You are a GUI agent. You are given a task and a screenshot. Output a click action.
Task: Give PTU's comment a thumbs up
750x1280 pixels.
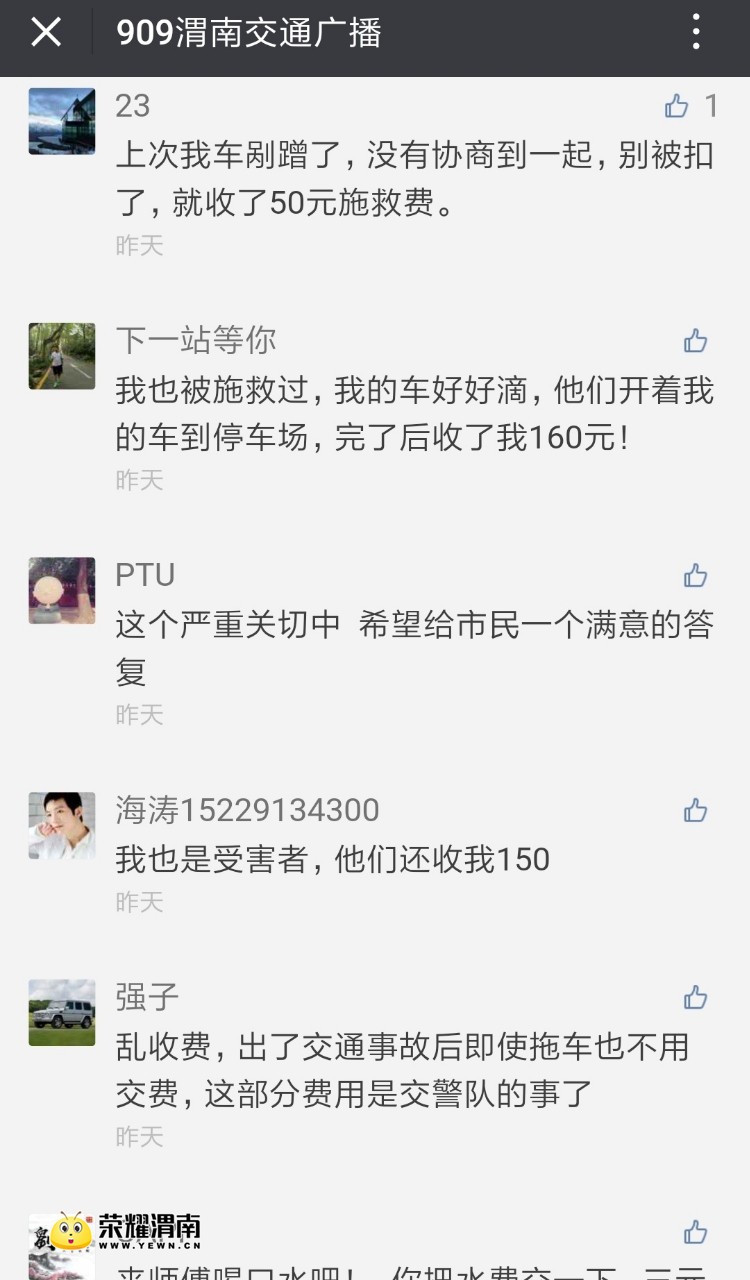695,575
